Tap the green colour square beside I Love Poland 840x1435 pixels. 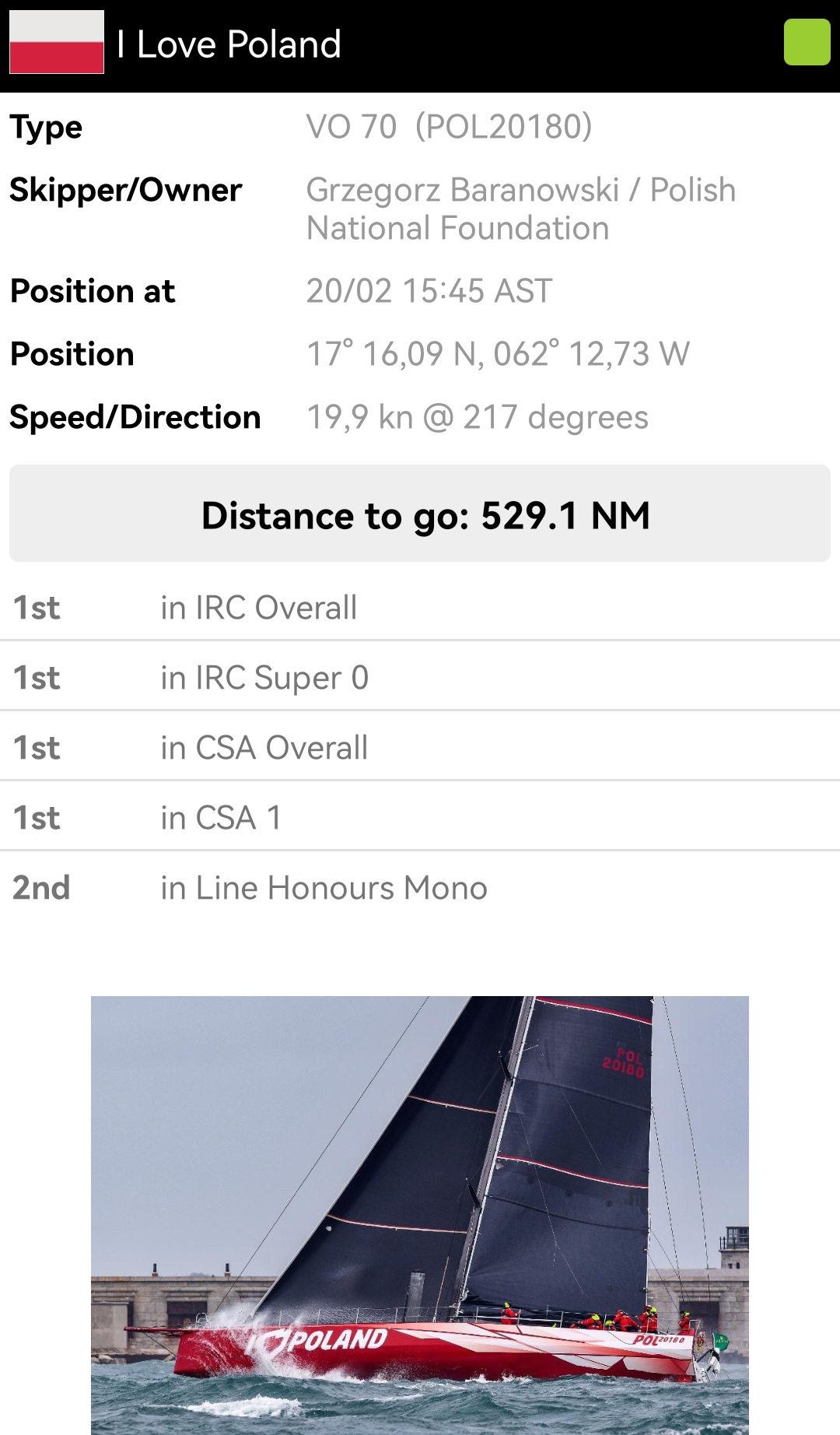(807, 43)
